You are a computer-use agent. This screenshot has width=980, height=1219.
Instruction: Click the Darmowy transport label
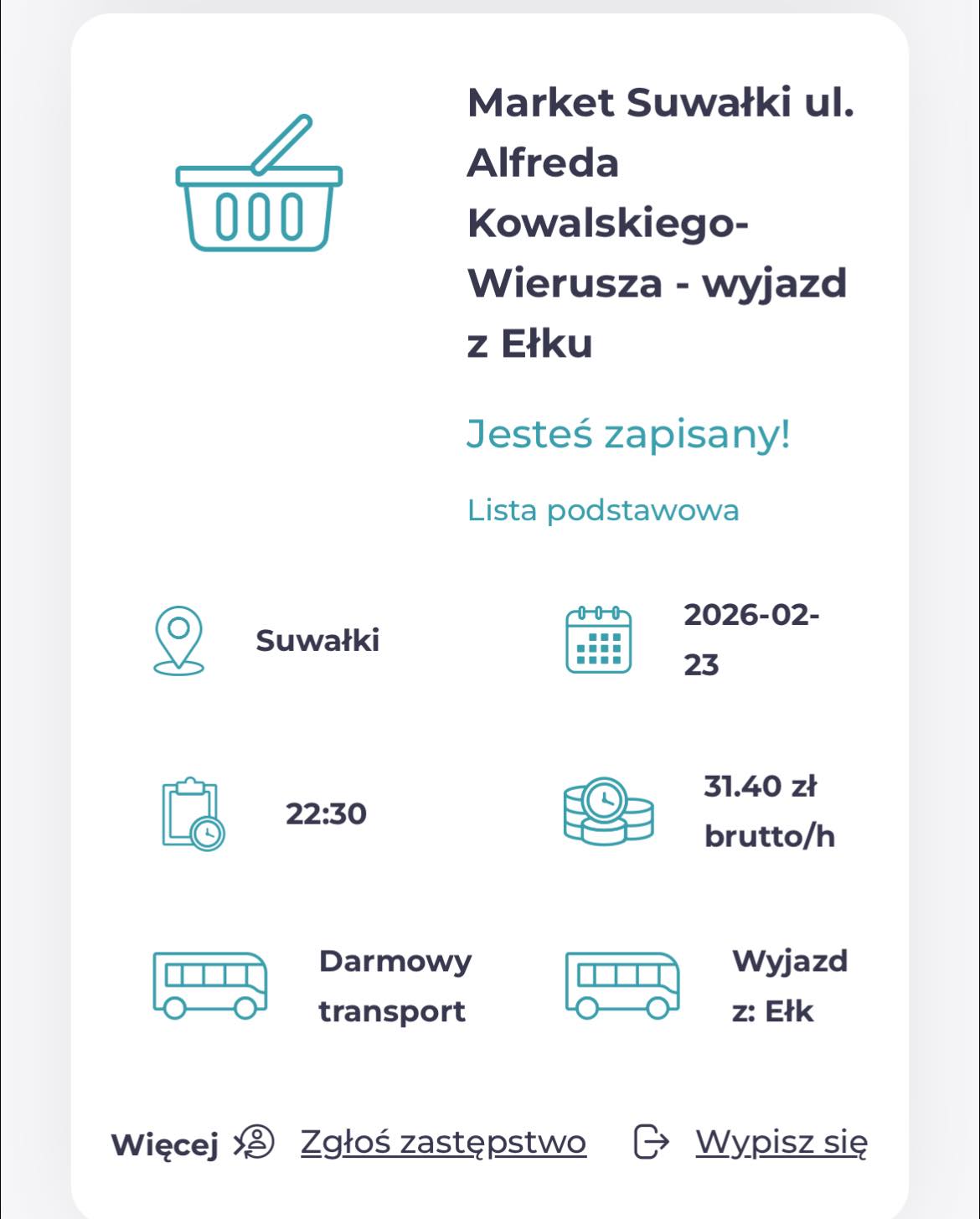coord(394,985)
